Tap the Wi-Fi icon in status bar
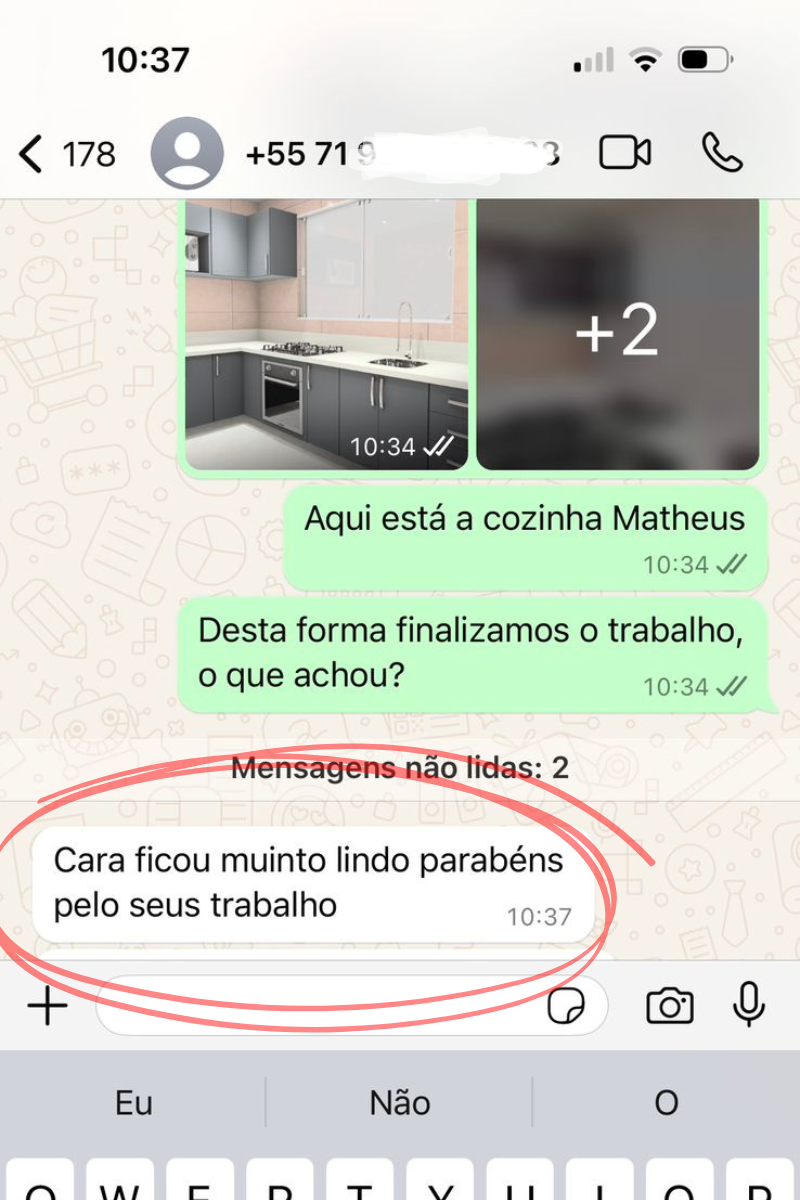 646,59
